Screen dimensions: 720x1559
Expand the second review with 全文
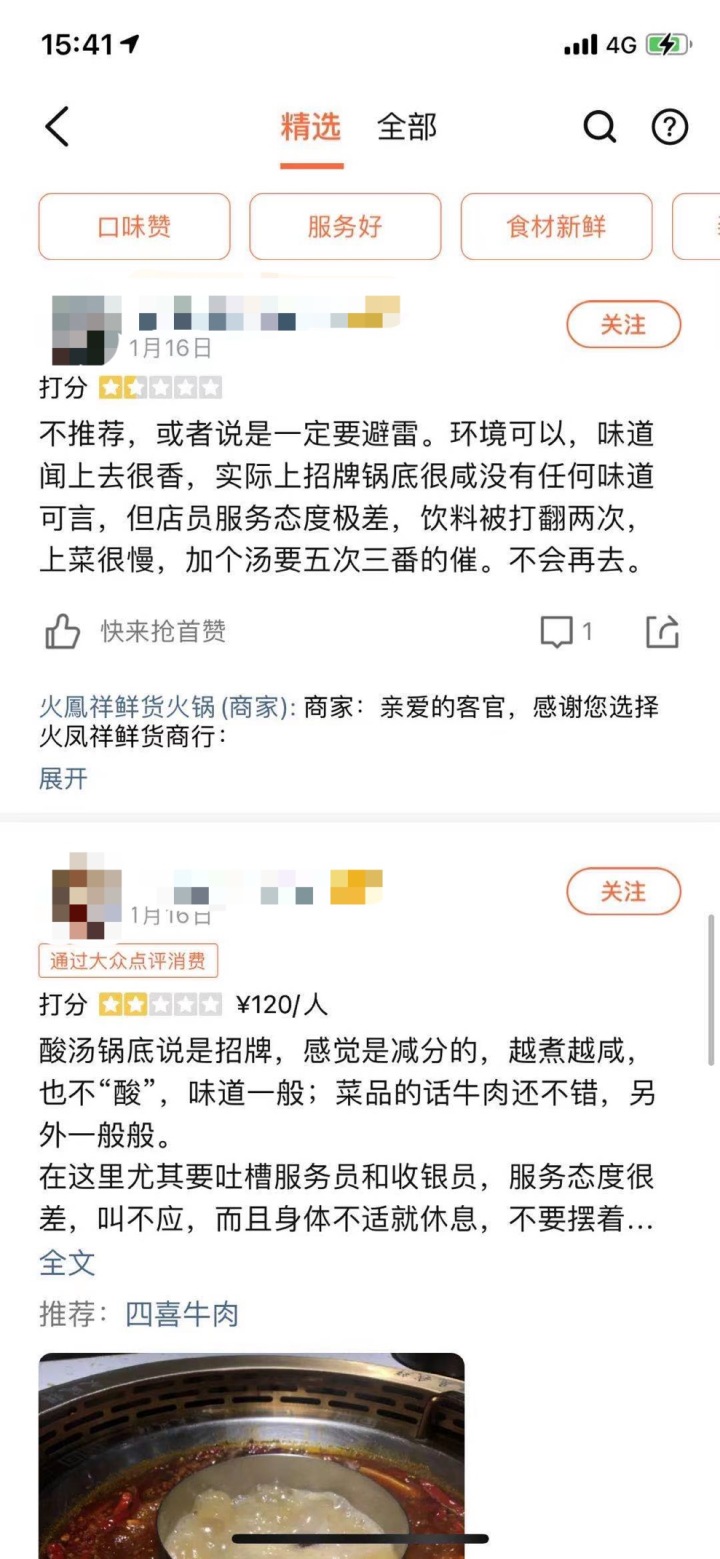click(x=66, y=1263)
